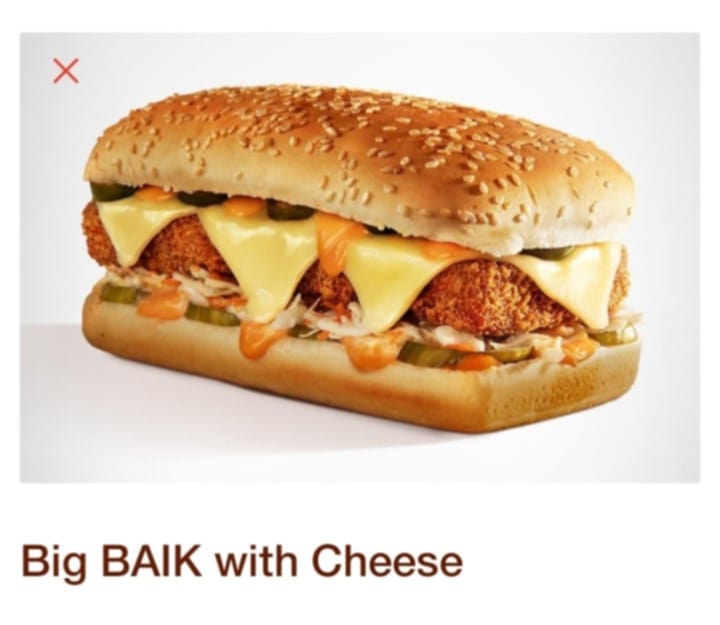Close the Big BAIK with Cheese details
Screen dimensions: 720x625
(x=65, y=71)
